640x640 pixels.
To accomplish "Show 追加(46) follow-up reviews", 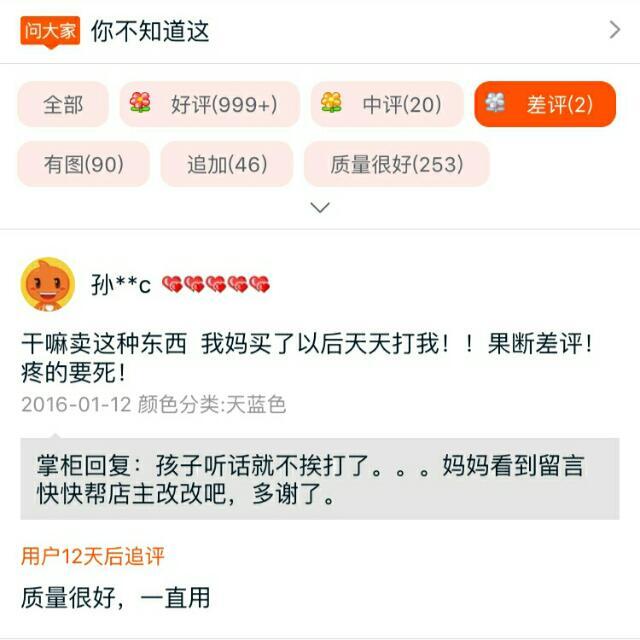I will [226, 164].
